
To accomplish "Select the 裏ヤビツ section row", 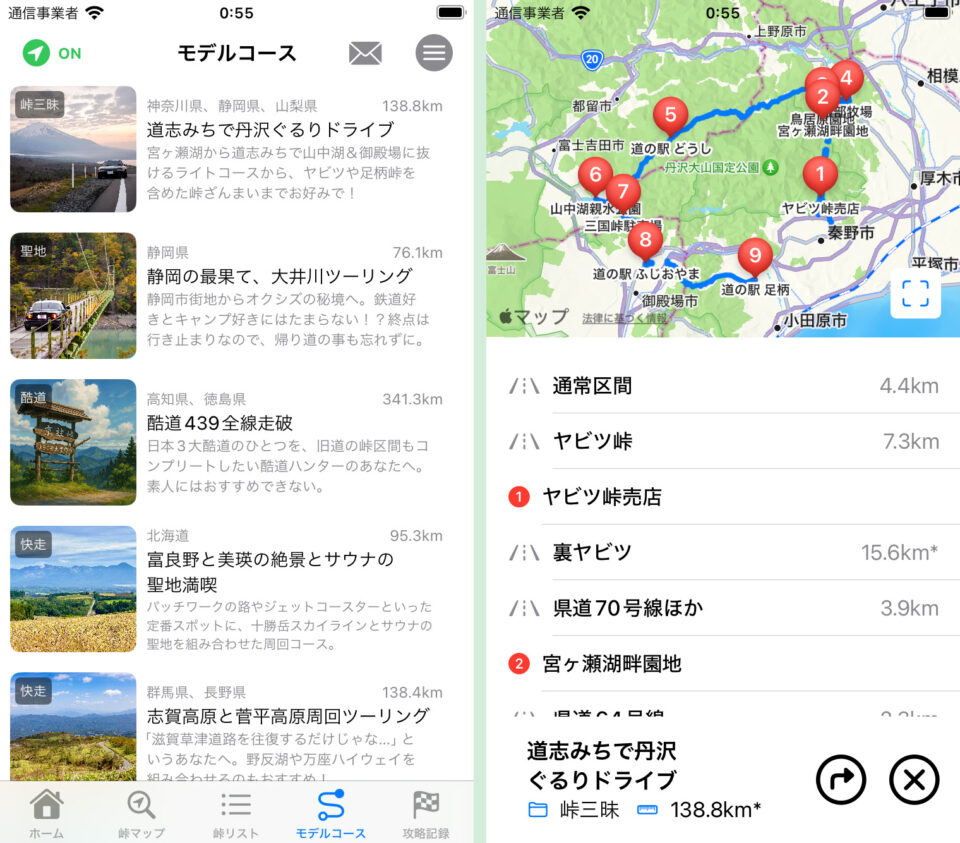I will click(723, 552).
